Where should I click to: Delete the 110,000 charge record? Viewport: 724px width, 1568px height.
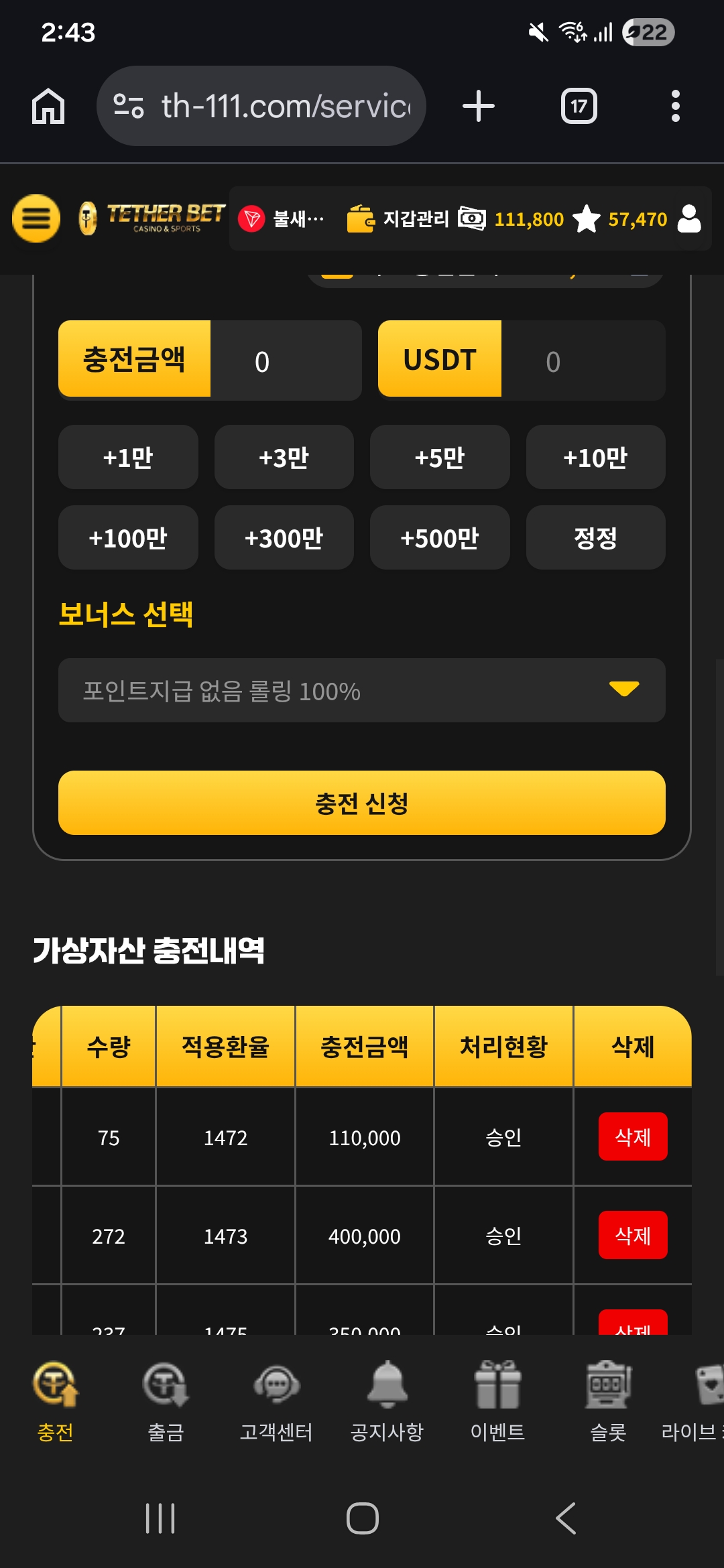(x=632, y=1136)
